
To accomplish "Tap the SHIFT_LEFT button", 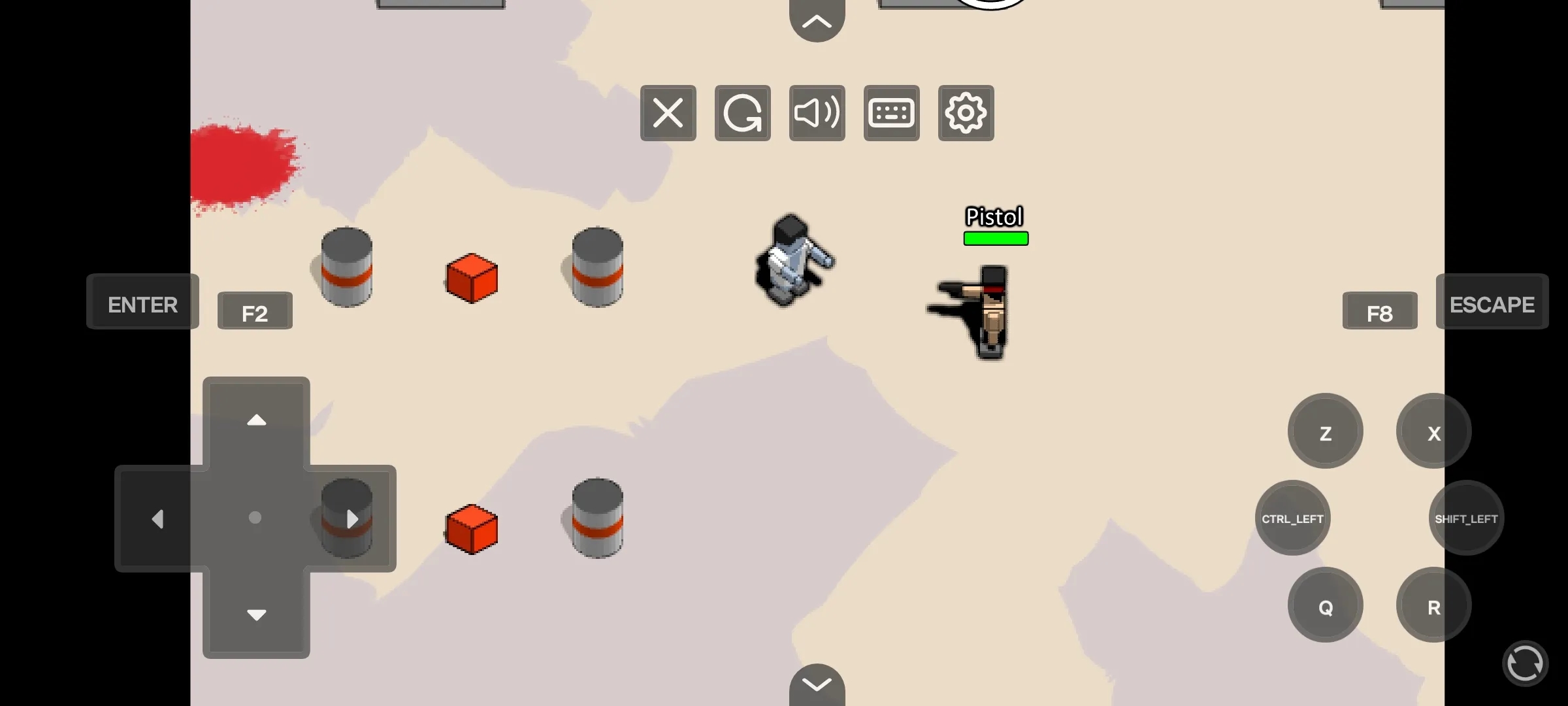I will [1466, 518].
